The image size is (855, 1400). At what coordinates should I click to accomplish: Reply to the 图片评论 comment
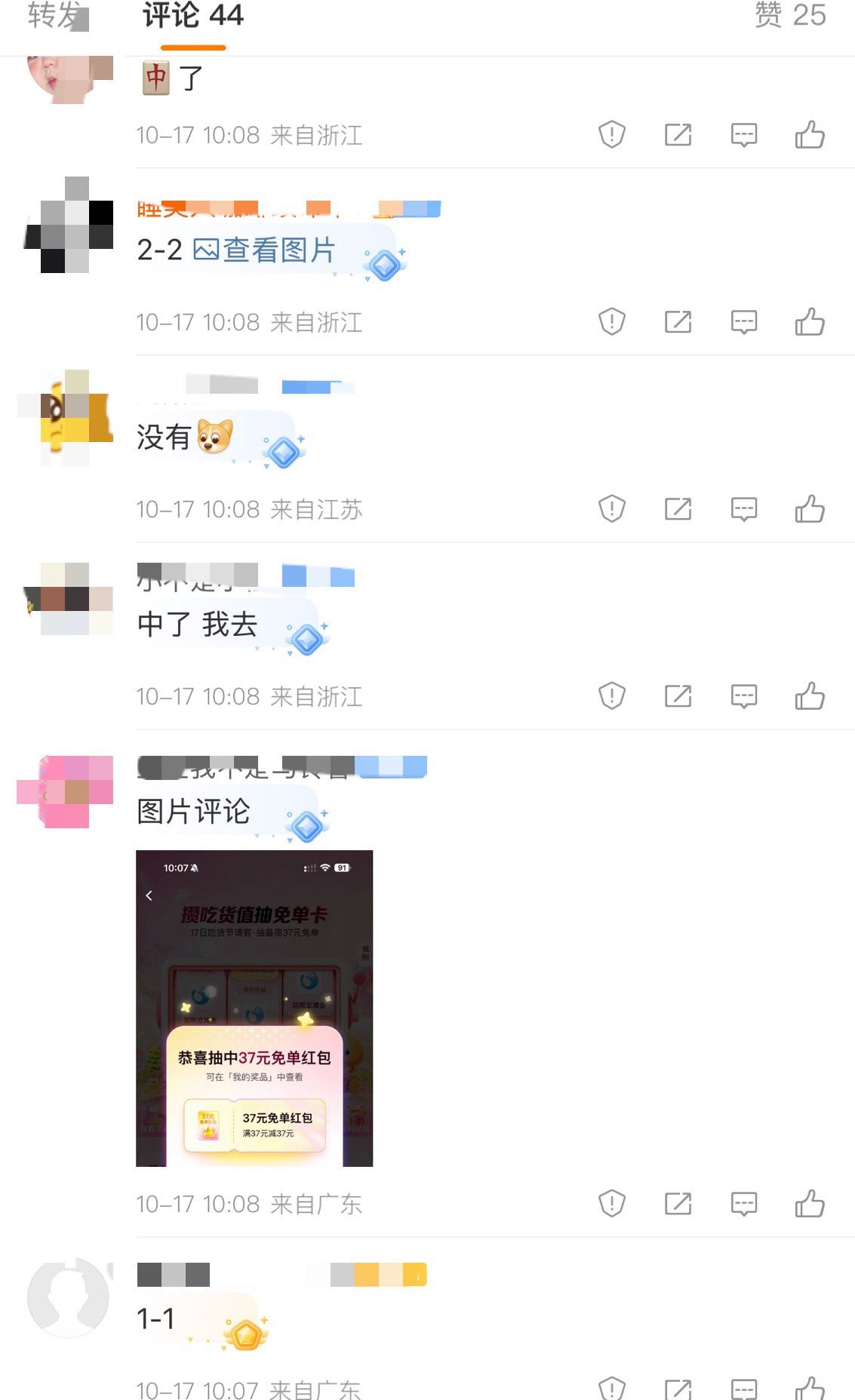(x=743, y=1203)
